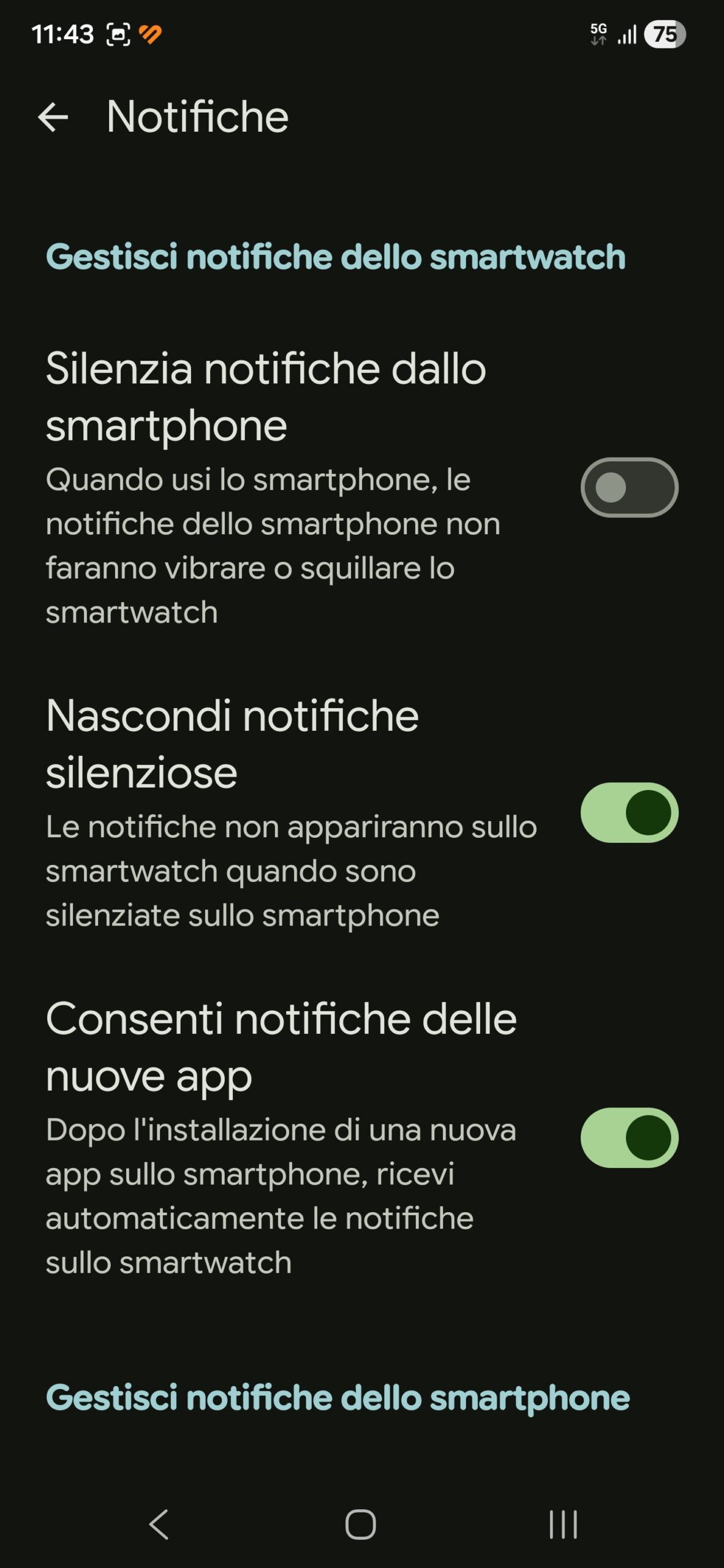Tap the system home button
This screenshot has width=724, height=1568.
[361, 1524]
